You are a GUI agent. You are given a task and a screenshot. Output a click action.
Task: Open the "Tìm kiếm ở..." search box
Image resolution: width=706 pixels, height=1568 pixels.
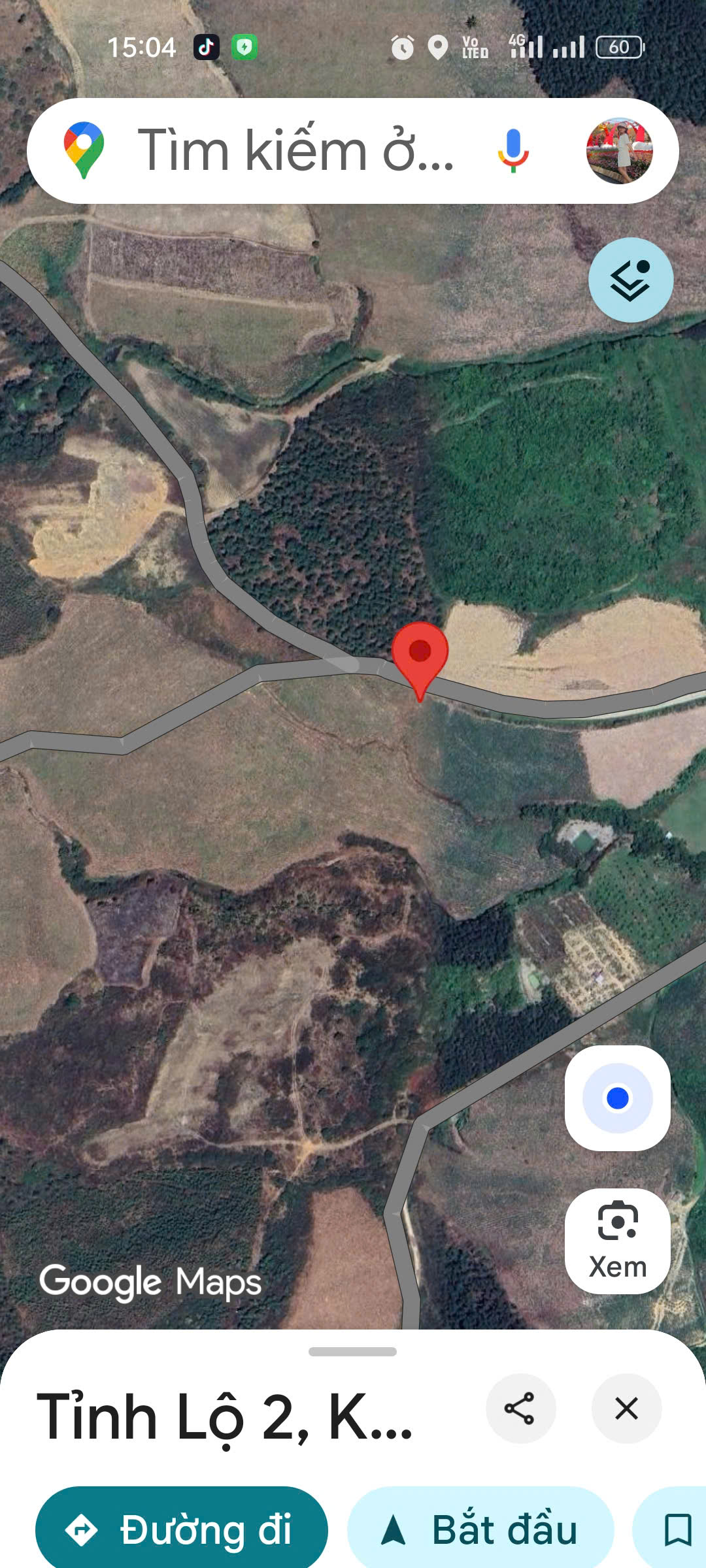coord(294,151)
